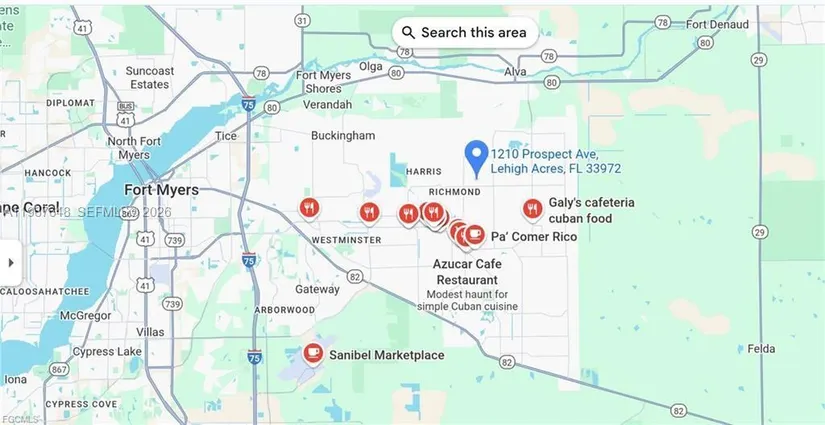Select the 1210 Prospect Ave location marker
Screen dimensions: 825x425
[x=477, y=154]
